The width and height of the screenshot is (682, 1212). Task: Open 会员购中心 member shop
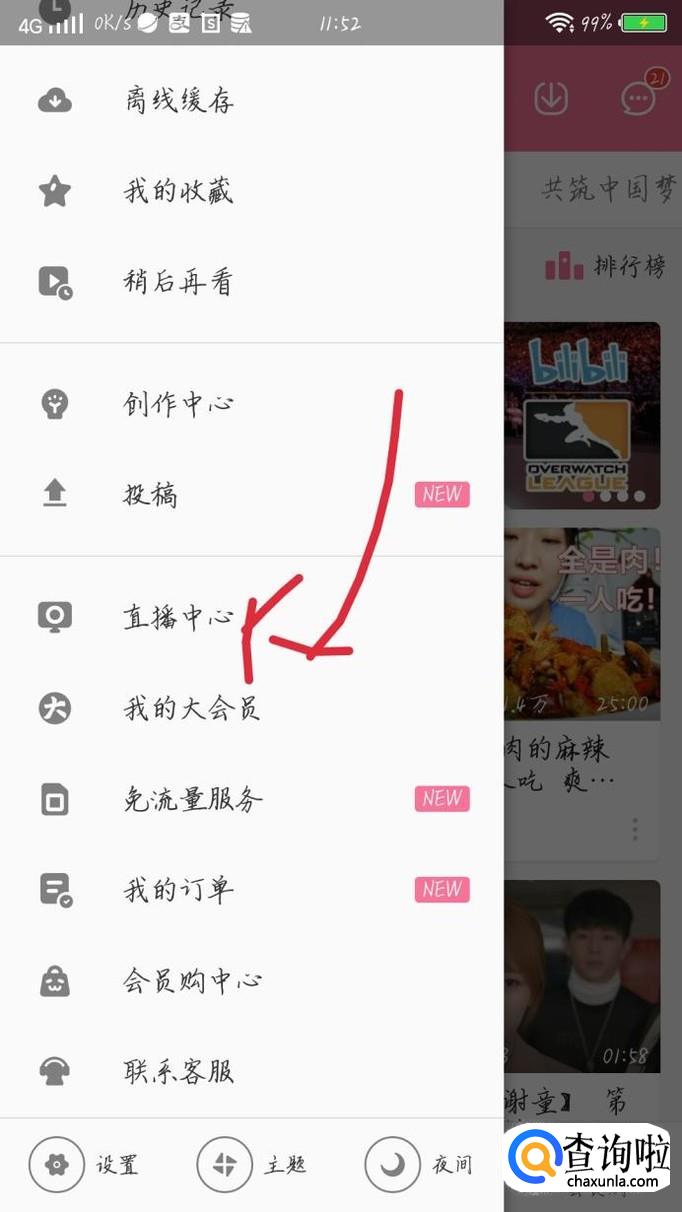(192, 980)
